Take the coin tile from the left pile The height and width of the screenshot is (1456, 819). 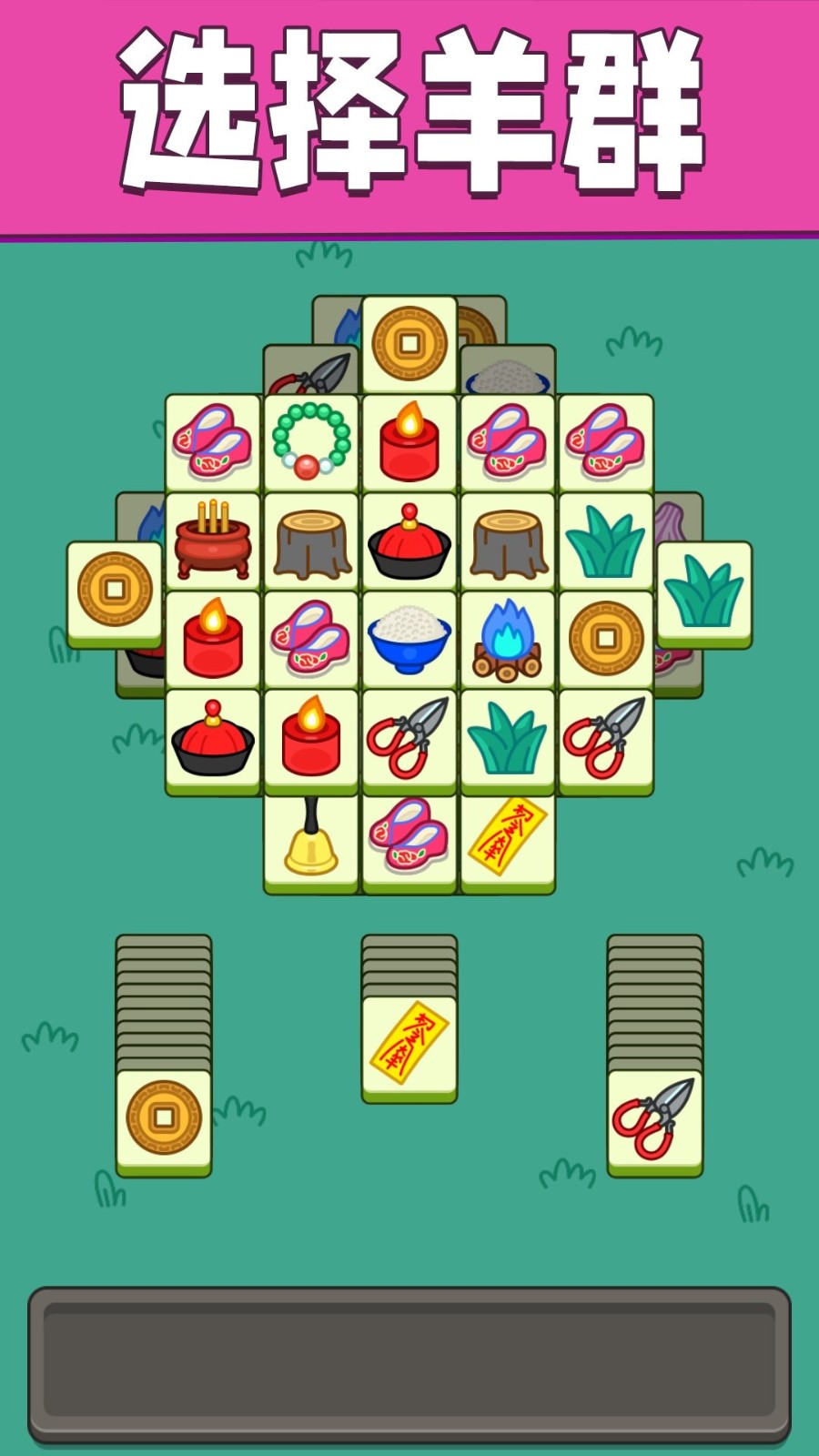coord(164,1119)
